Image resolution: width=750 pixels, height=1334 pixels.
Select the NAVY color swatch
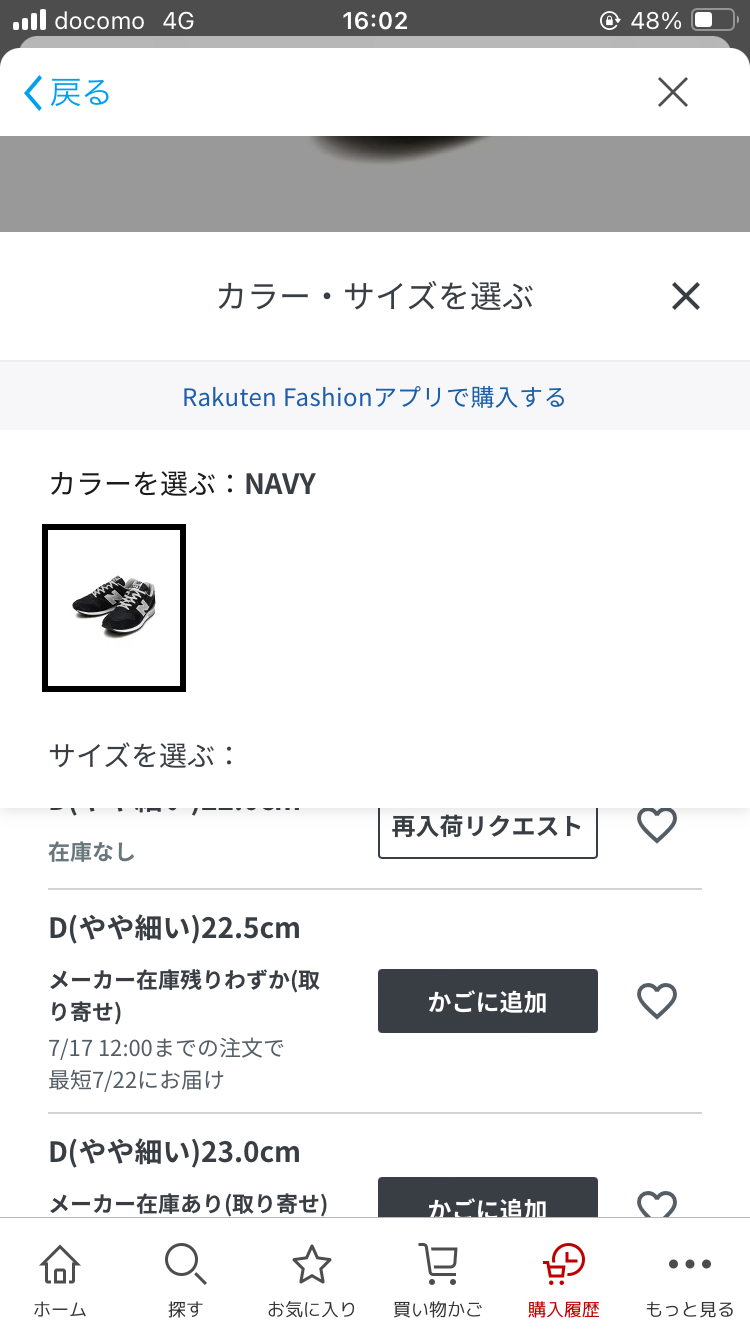[114, 608]
